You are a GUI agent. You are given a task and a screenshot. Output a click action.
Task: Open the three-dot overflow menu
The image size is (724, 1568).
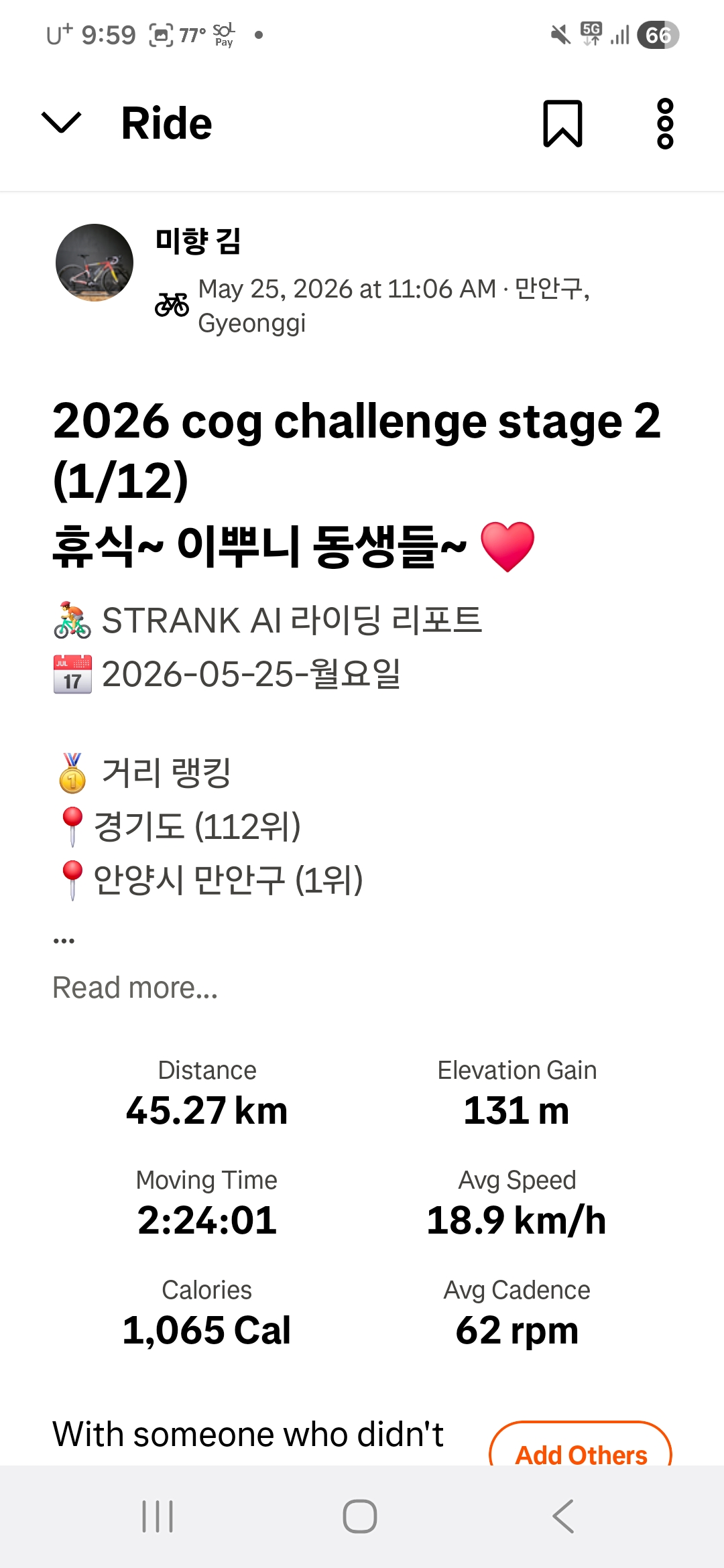coord(665,123)
